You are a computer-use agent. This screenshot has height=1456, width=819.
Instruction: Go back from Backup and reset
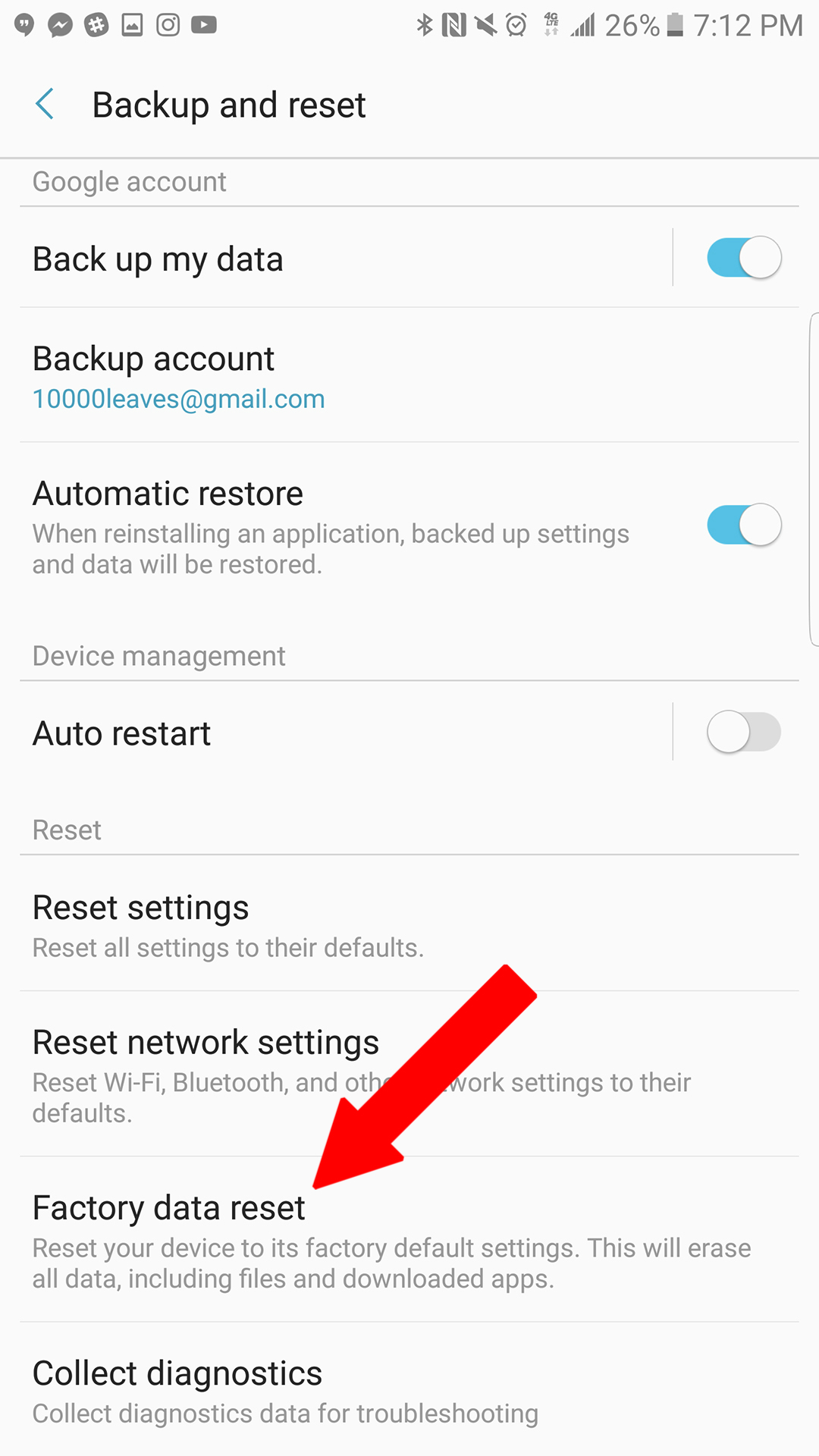pyautogui.click(x=45, y=104)
